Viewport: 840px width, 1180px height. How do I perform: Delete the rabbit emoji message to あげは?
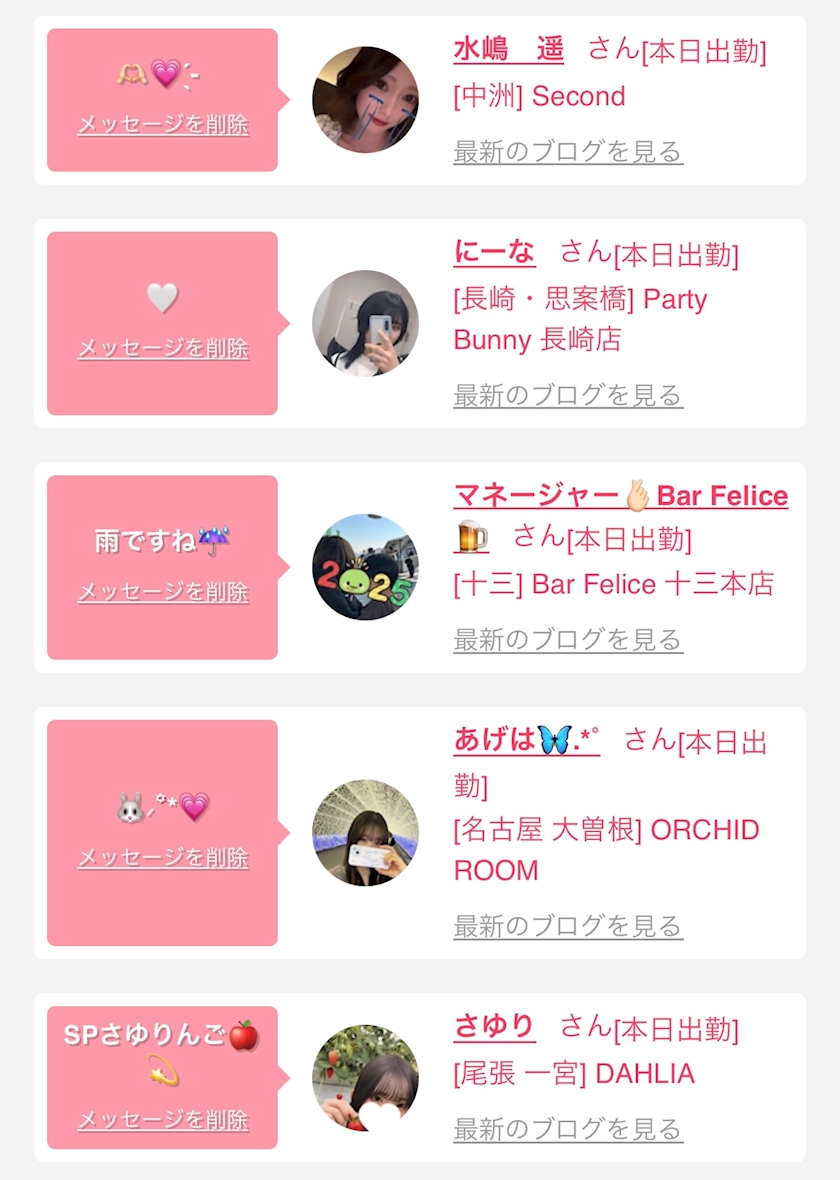point(163,857)
